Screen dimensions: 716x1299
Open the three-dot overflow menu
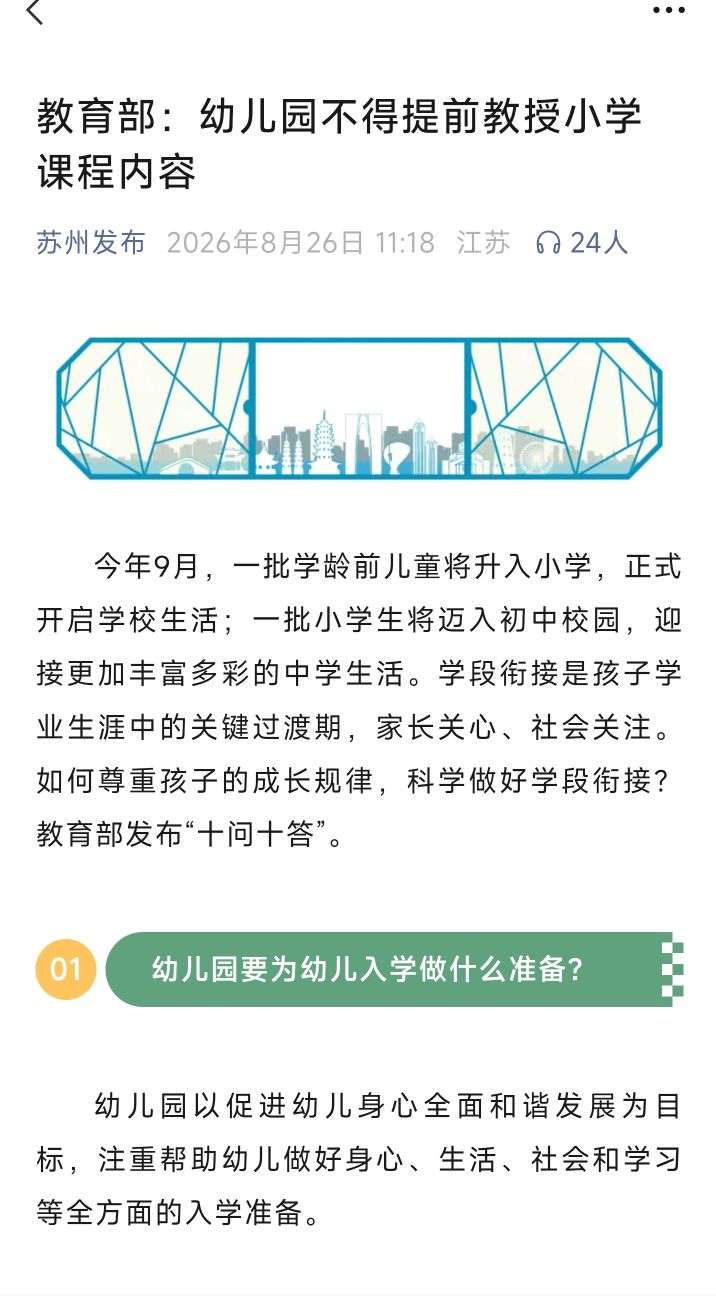[x=669, y=10]
